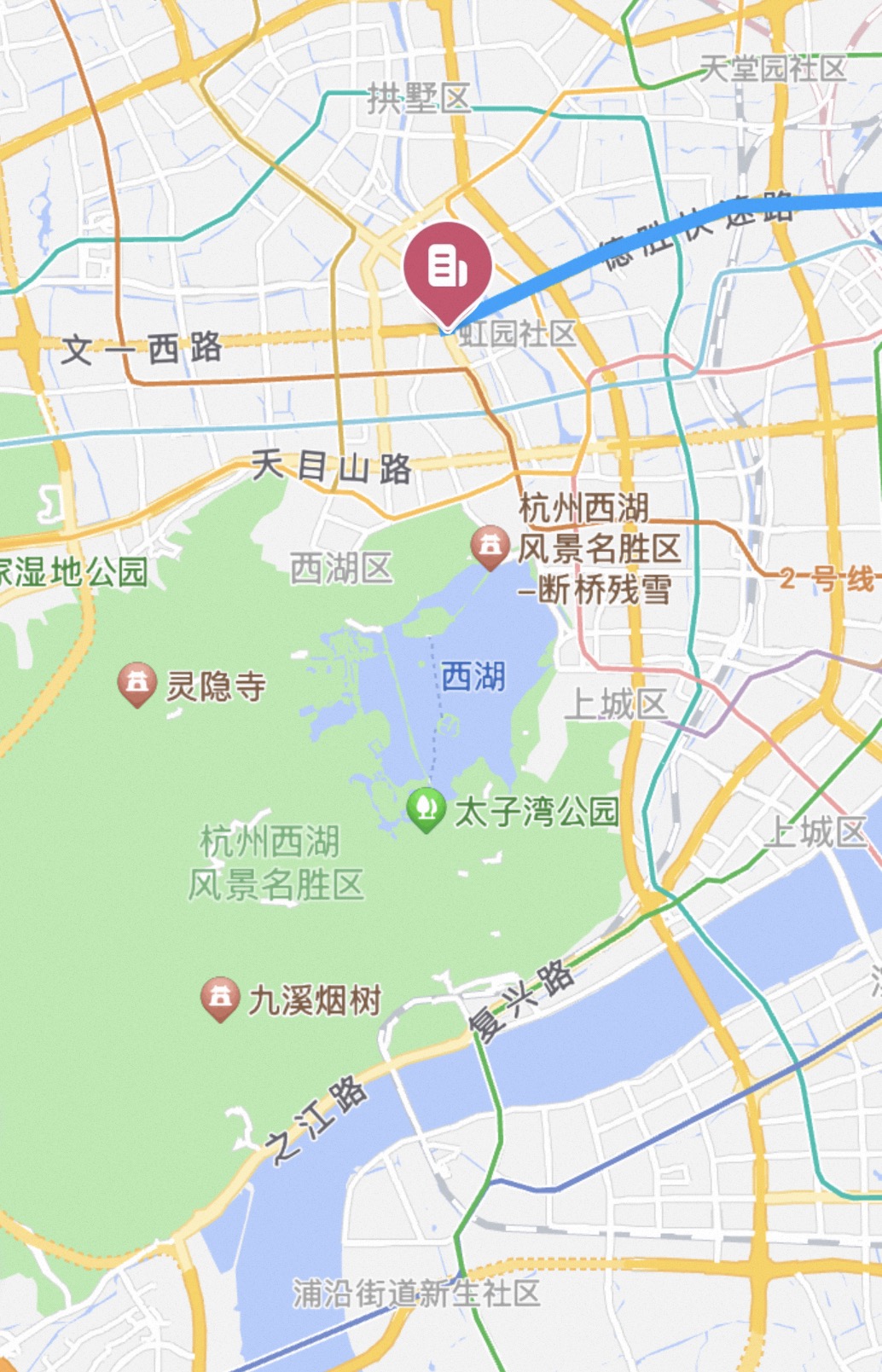
Task: Open the 灵隐寺 landmark marker
Action: click(x=136, y=683)
